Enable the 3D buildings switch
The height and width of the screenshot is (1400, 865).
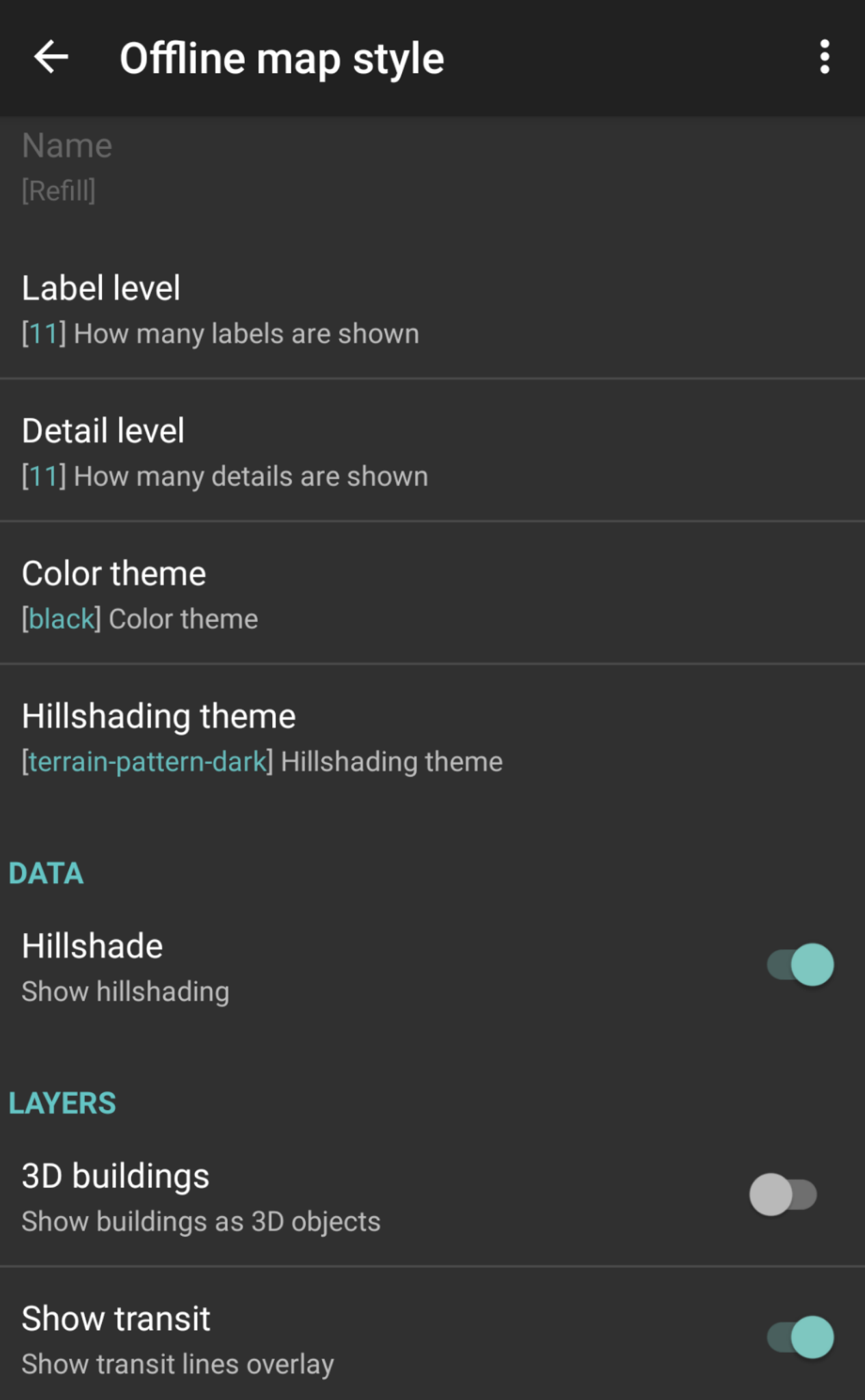pos(784,1194)
